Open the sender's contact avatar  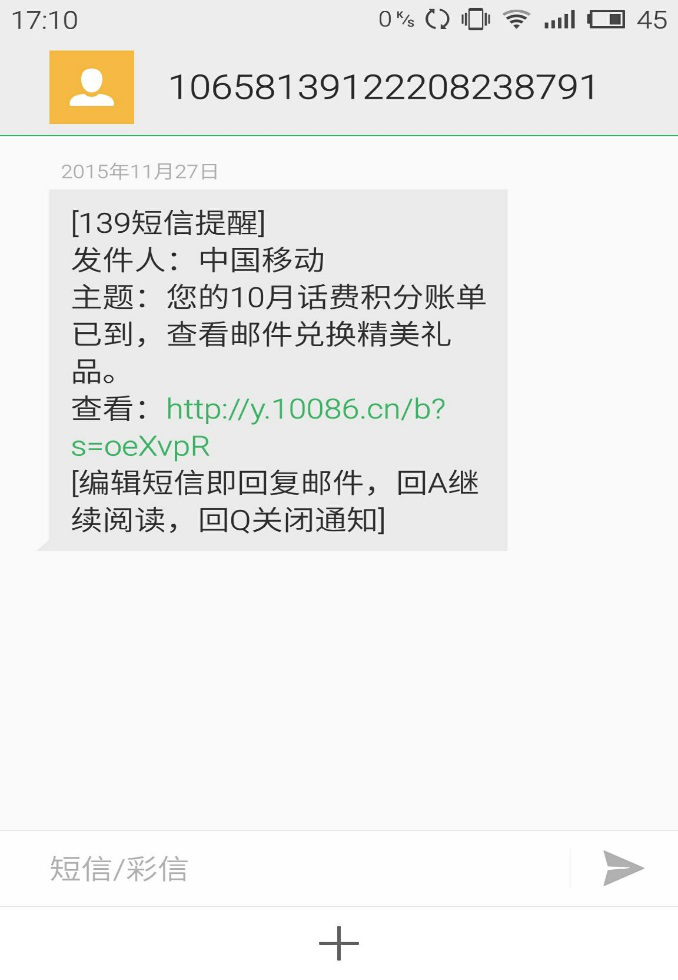[91, 87]
